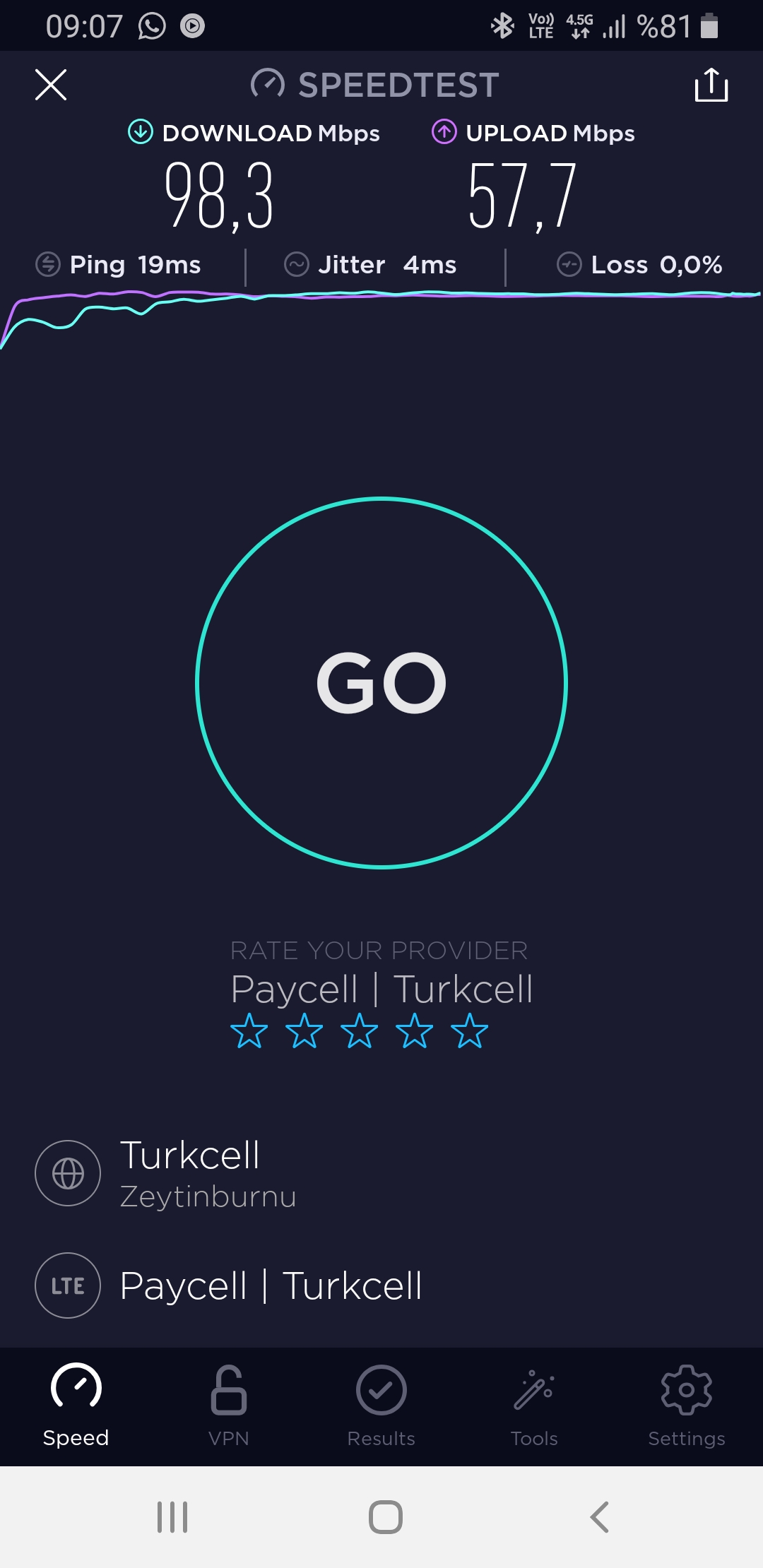Give the provider five stars
This screenshot has height=1568, width=763.
[x=470, y=1031]
